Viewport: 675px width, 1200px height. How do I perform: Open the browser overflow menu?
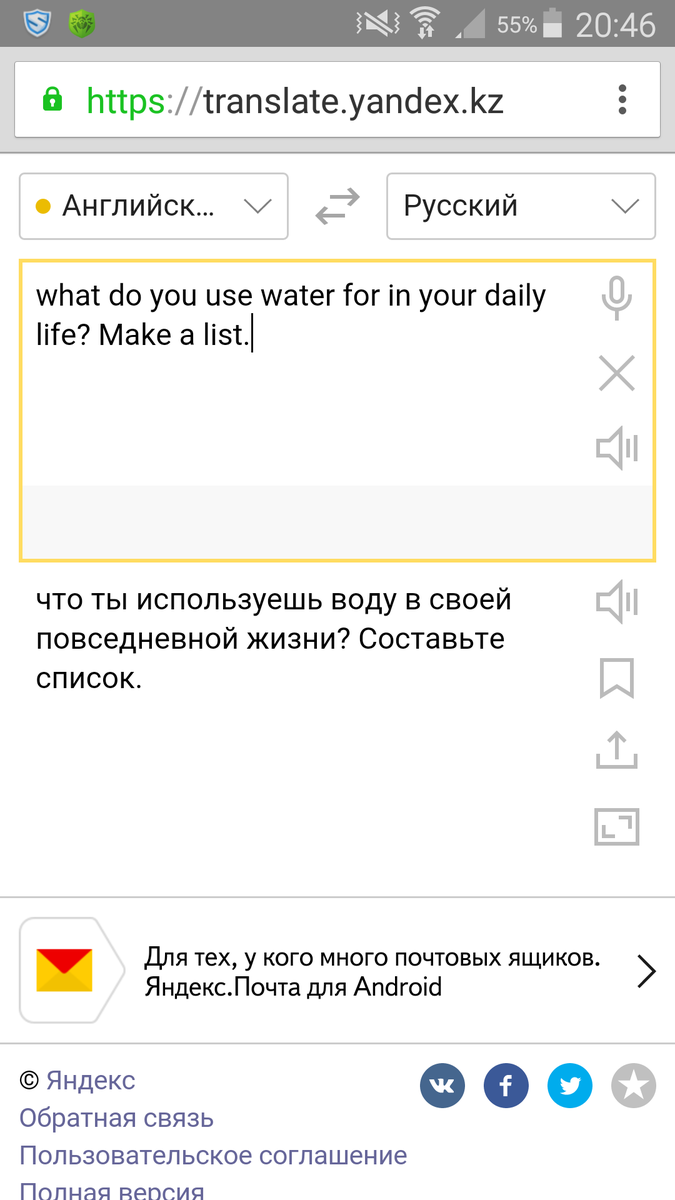pyautogui.click(x=622, y=100)
